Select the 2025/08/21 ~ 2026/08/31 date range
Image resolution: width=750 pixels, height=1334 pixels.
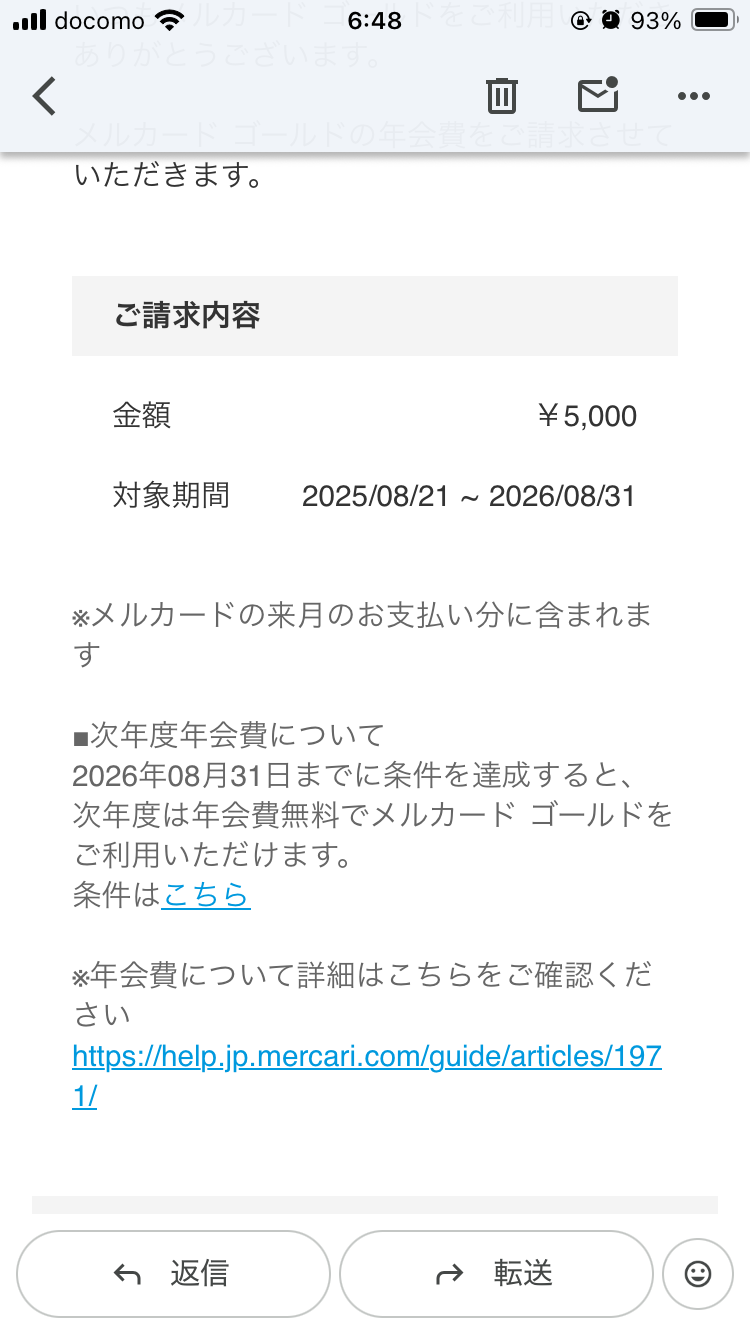470,495
